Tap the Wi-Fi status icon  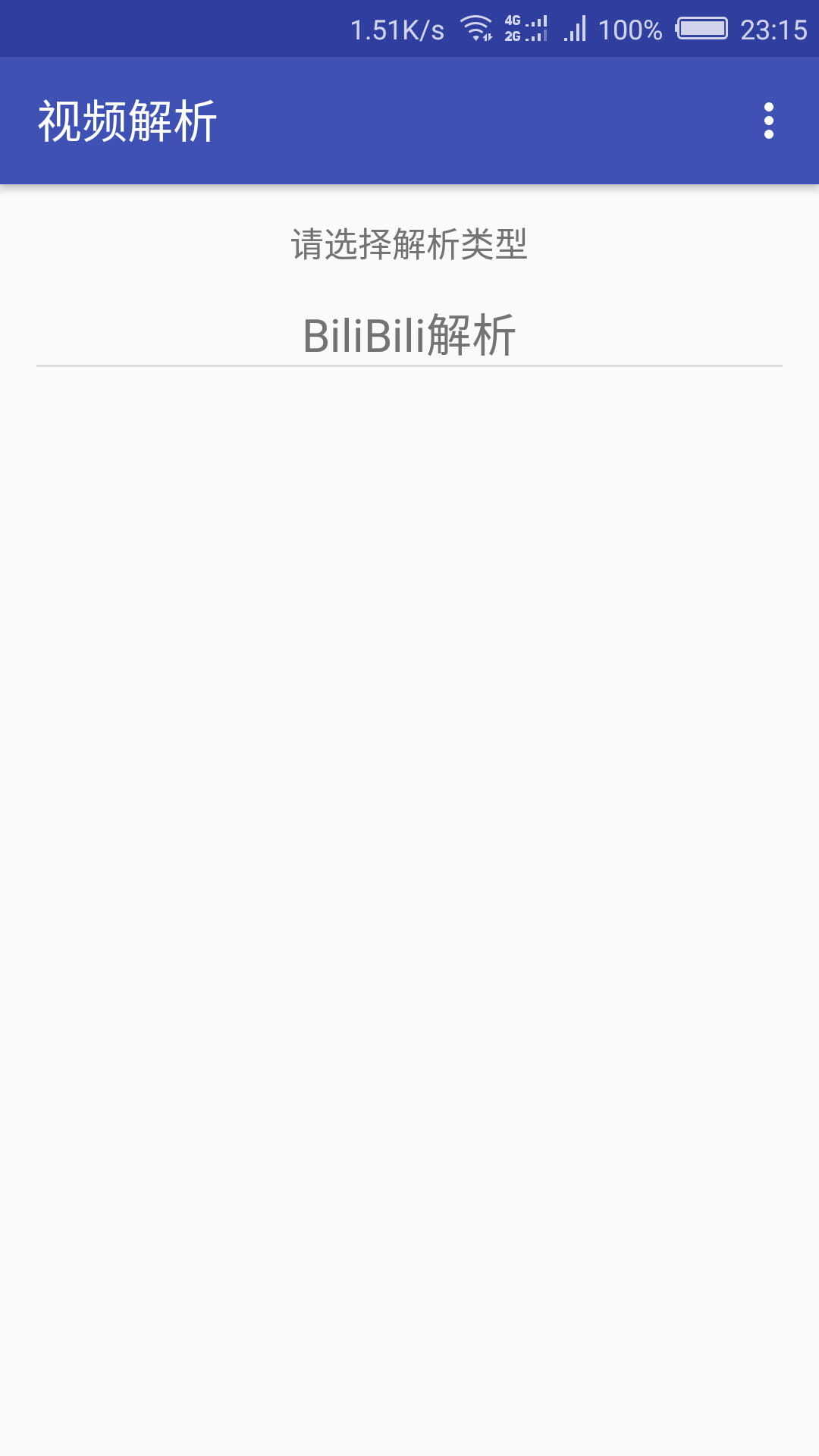pyautogui.click(x=474, y=29)
